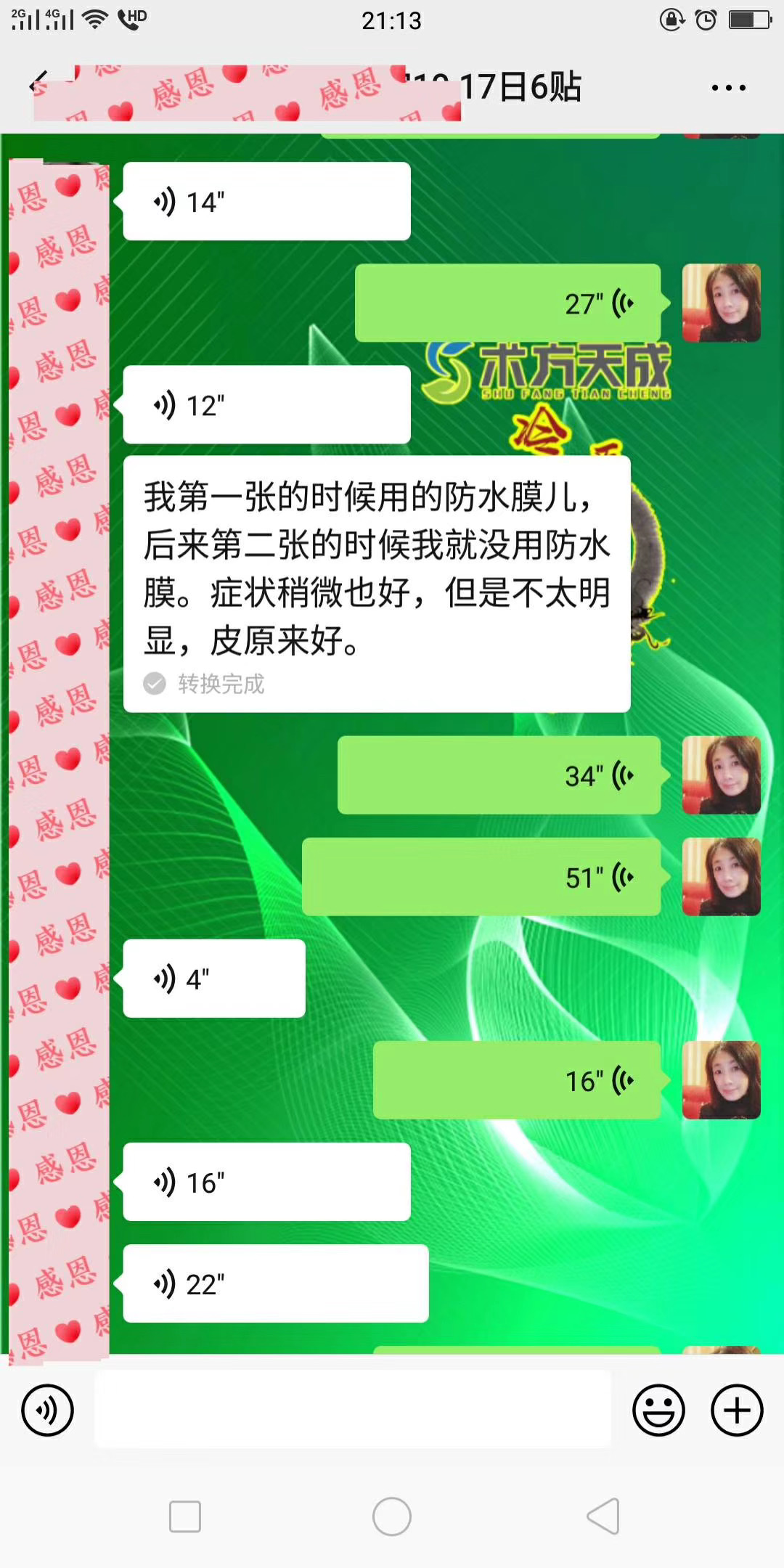Open the emoji picker
Screen dimensions: 784x1568
[x=658, y=1410]
